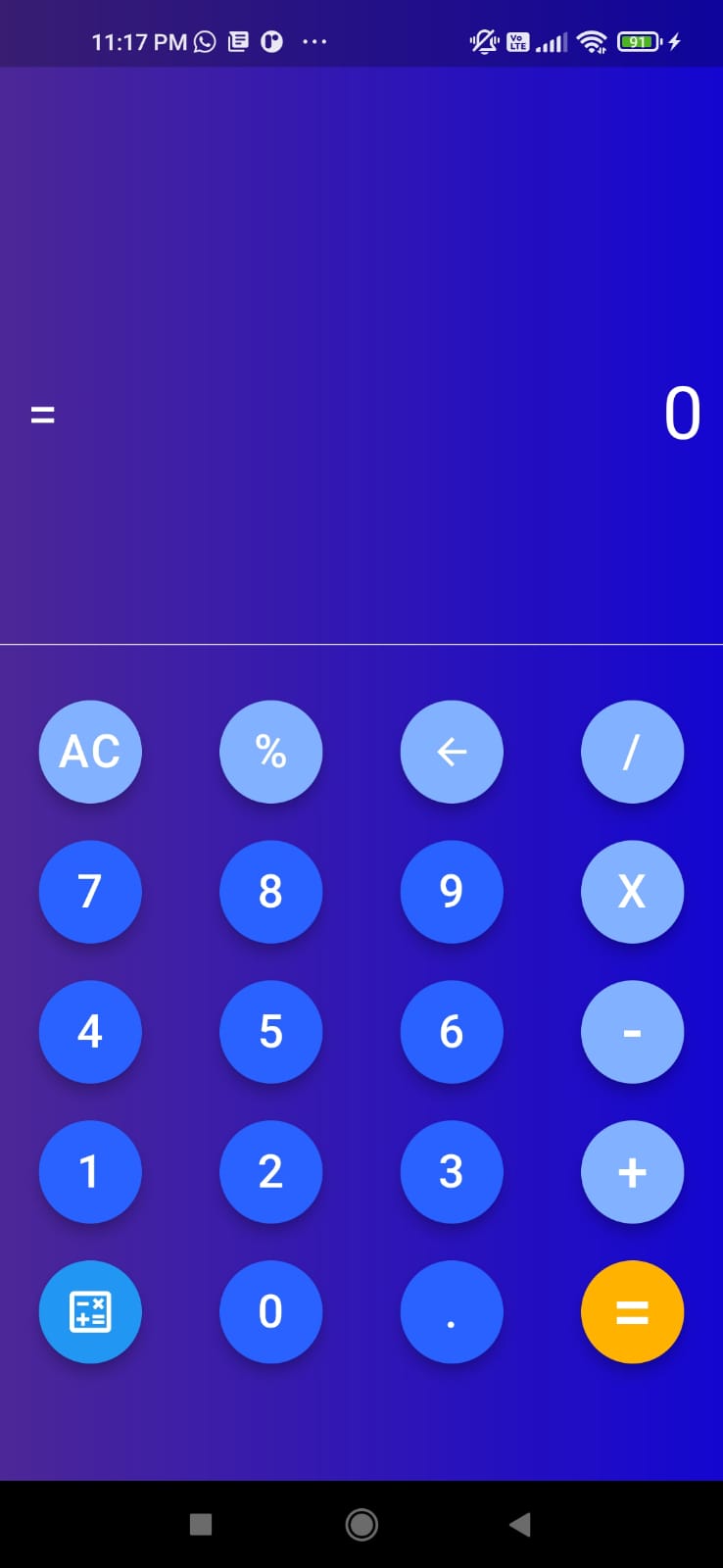This screenshot has height=1568, width=723.
Task: Tap the percentage icon
Action: pyautogui.click(x=271, y=752)
